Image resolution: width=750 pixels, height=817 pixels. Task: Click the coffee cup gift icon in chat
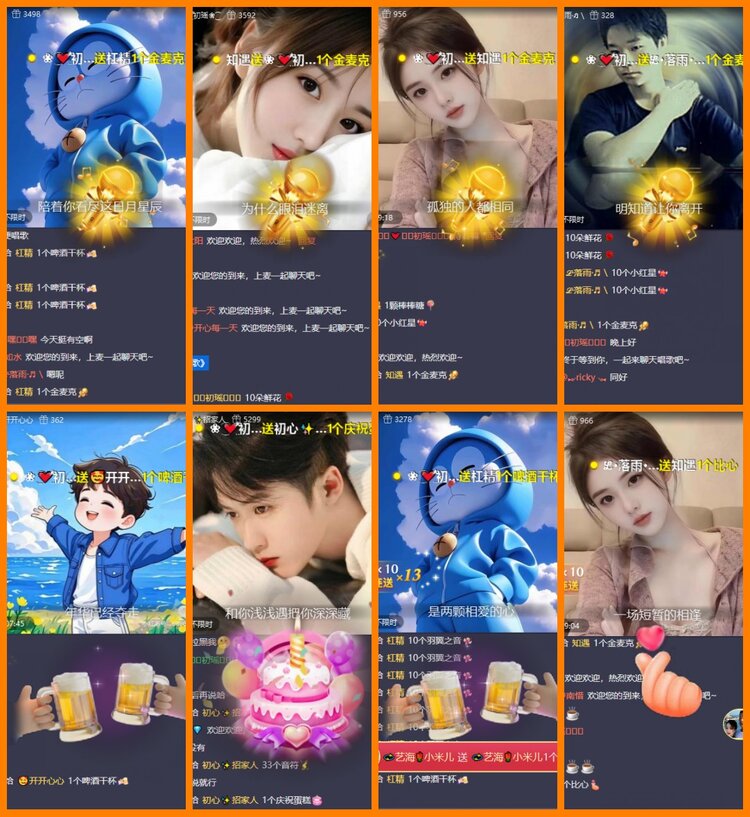coord(574,712)
